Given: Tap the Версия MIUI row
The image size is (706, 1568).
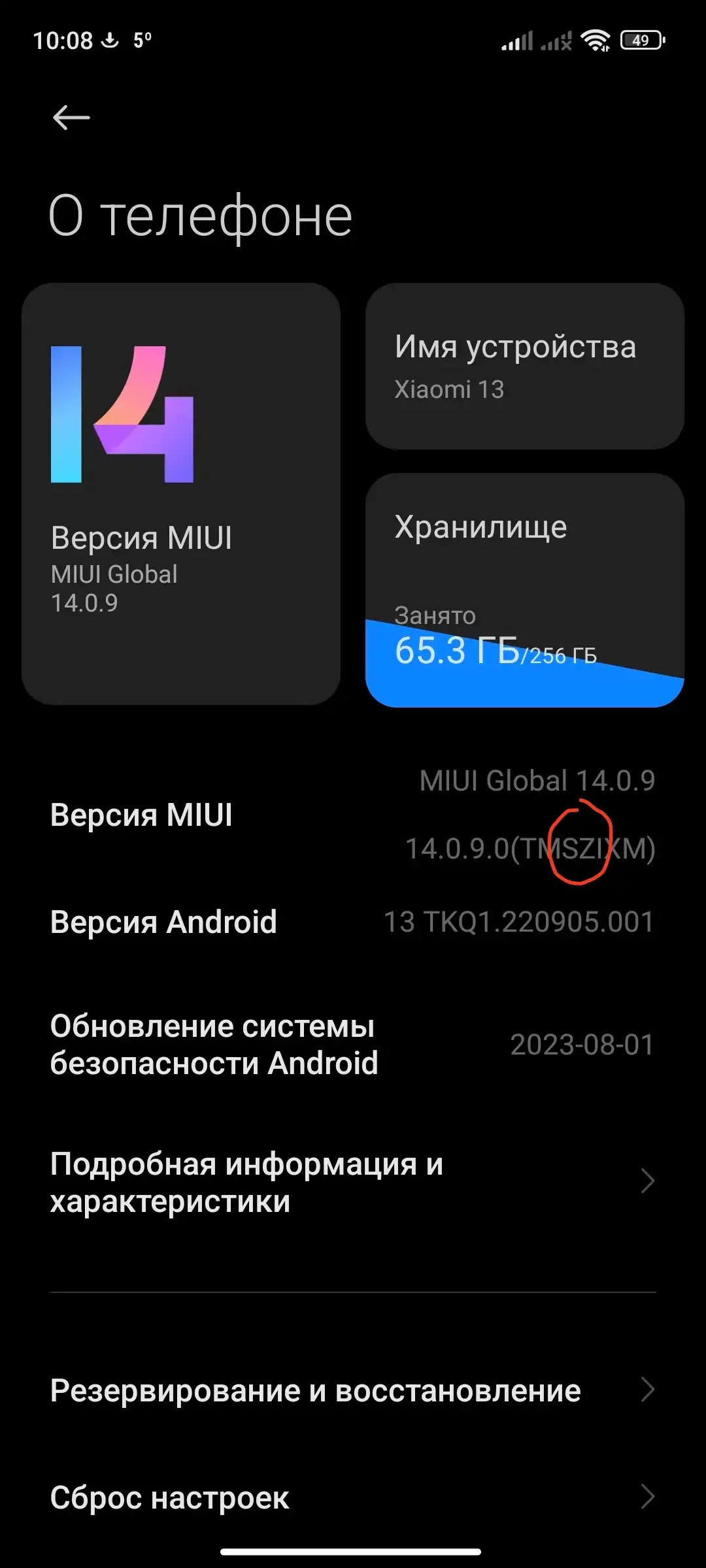Looking at the screenshot, I should coord(353,815).
